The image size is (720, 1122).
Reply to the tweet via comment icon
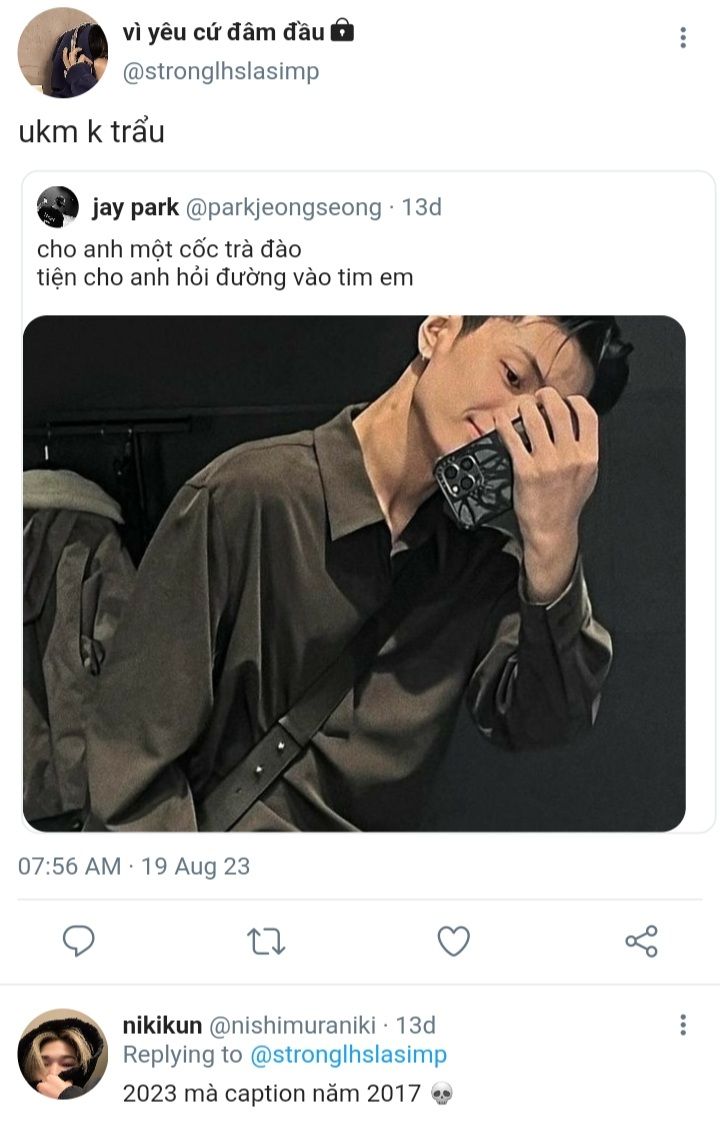78,941
